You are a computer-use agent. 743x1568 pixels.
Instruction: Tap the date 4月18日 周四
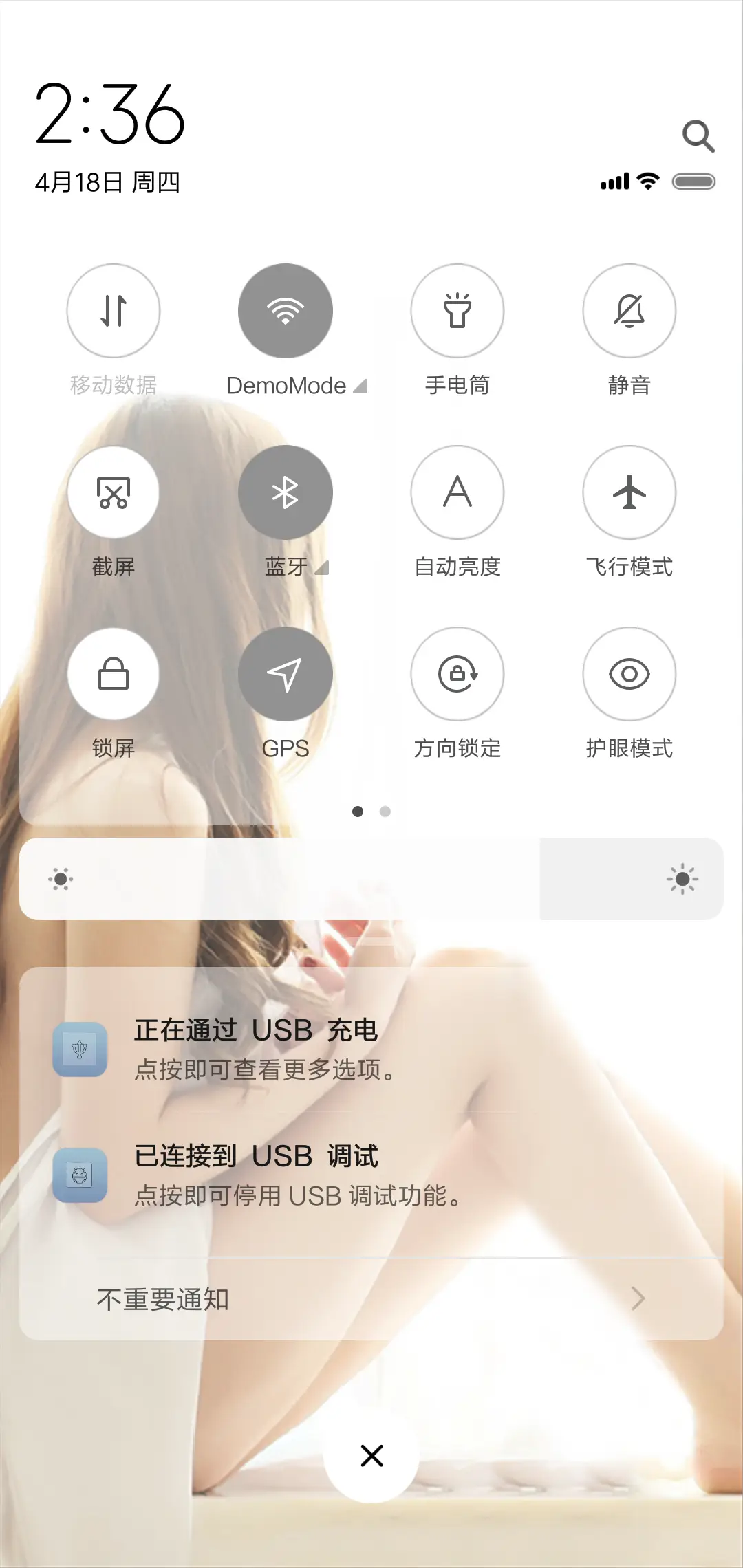pos(108,183)
